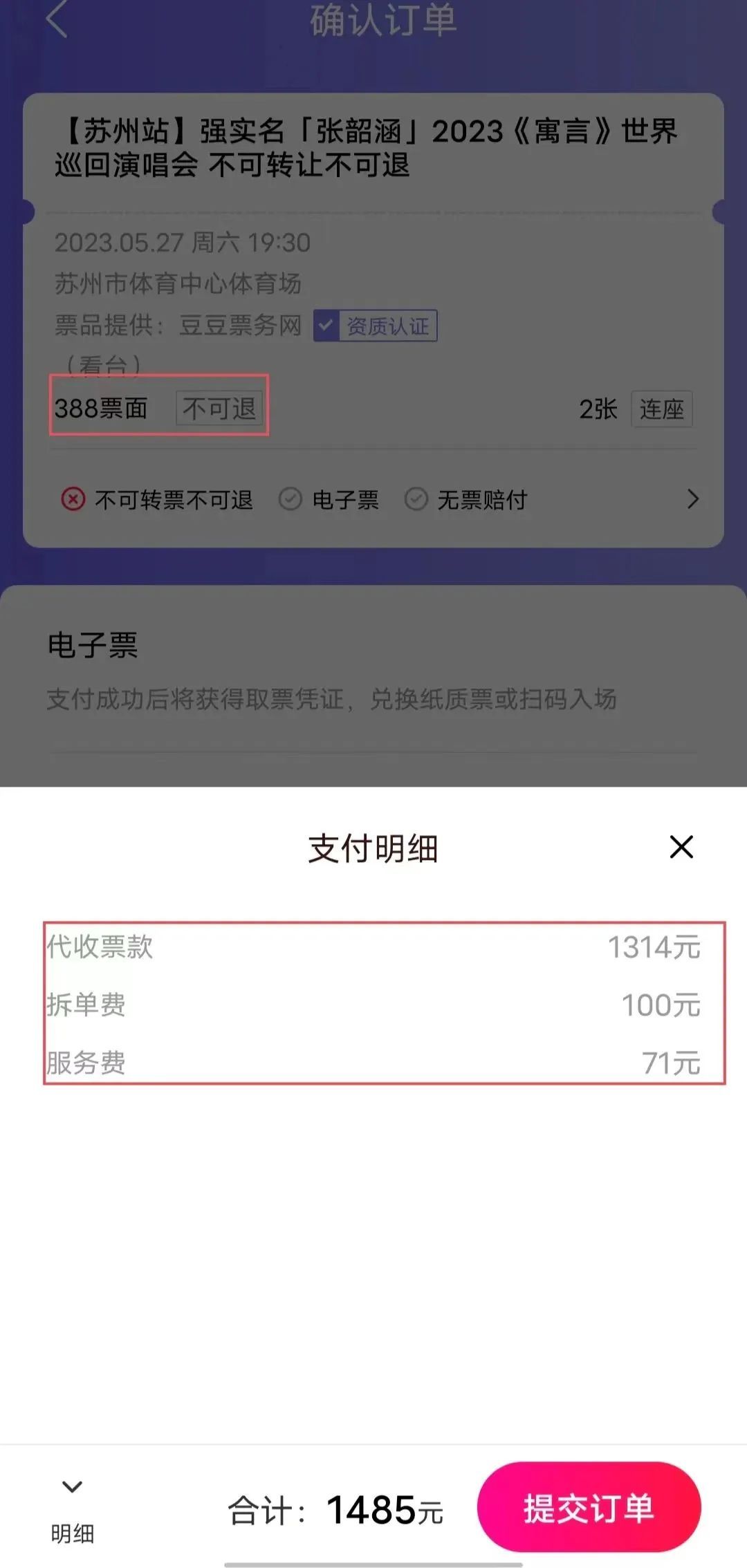Open ticket policy details via chevron arrow

tap(692, 499)
